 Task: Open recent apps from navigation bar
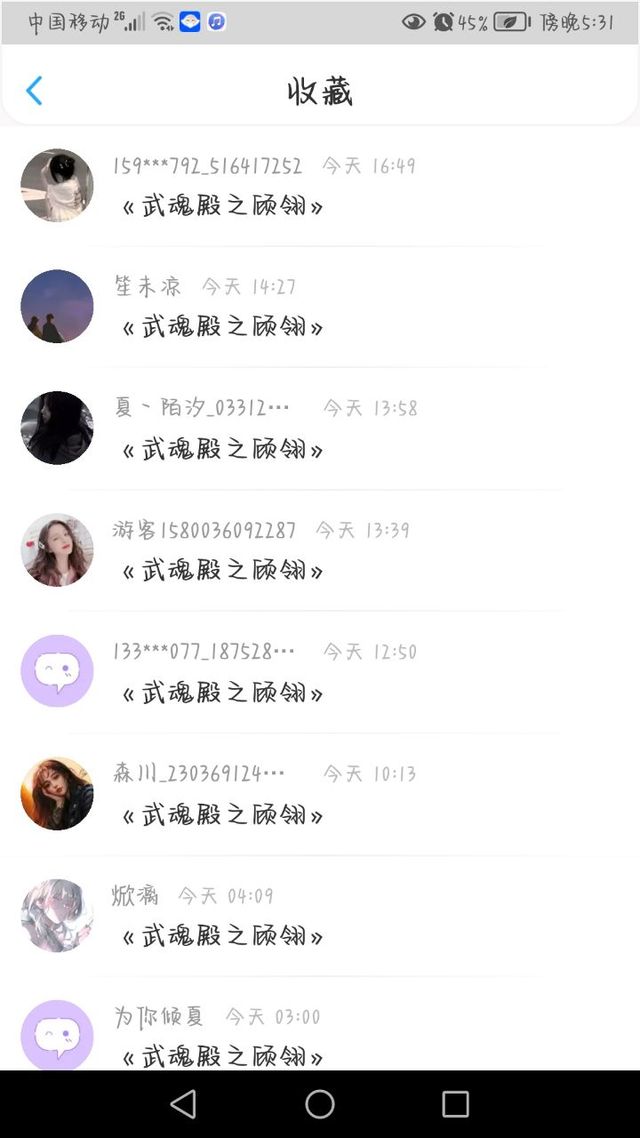pyautogui.click(x=456, y=1104)
